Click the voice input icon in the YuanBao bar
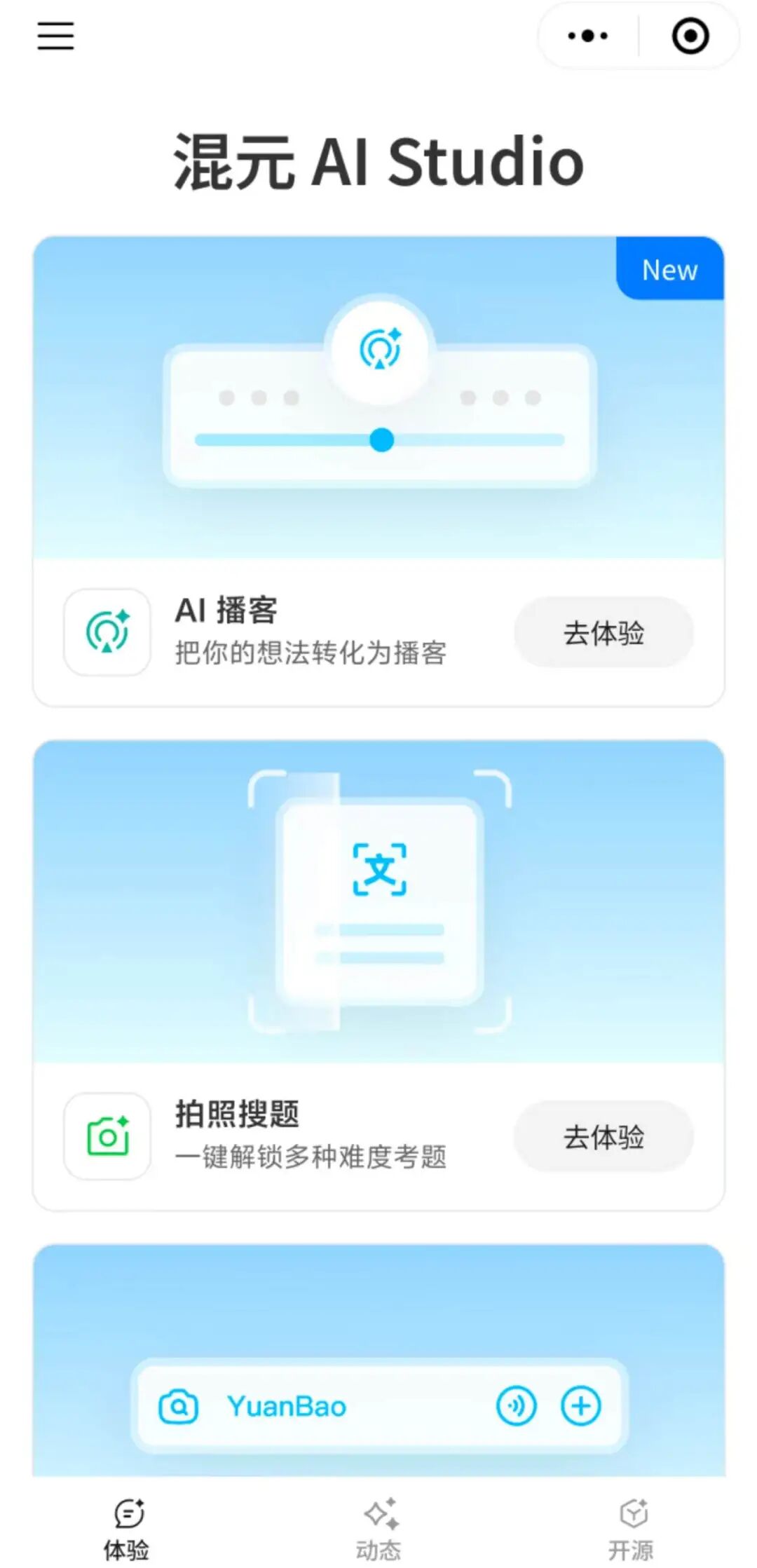 [x=517, y=1405]
